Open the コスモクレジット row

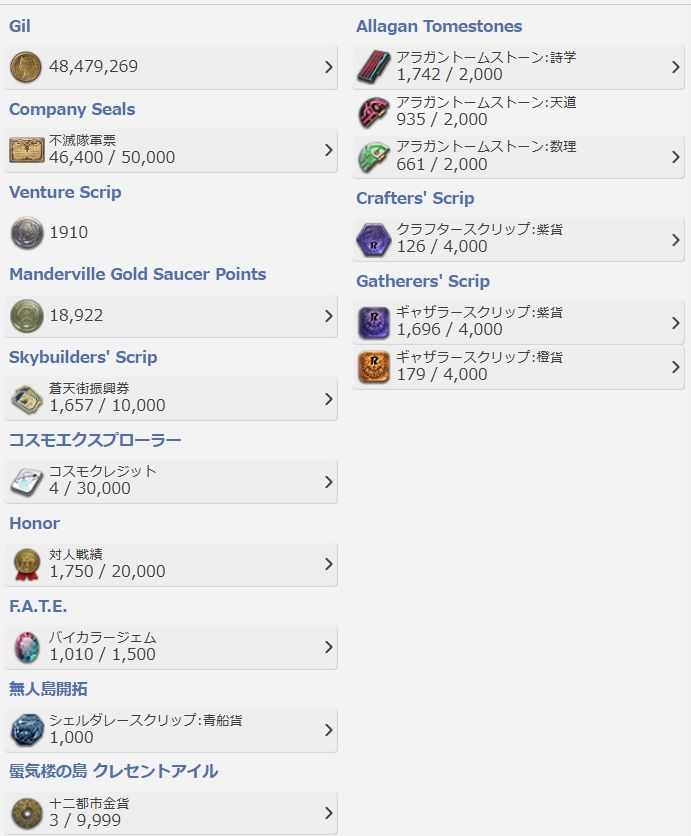(171, 481)
